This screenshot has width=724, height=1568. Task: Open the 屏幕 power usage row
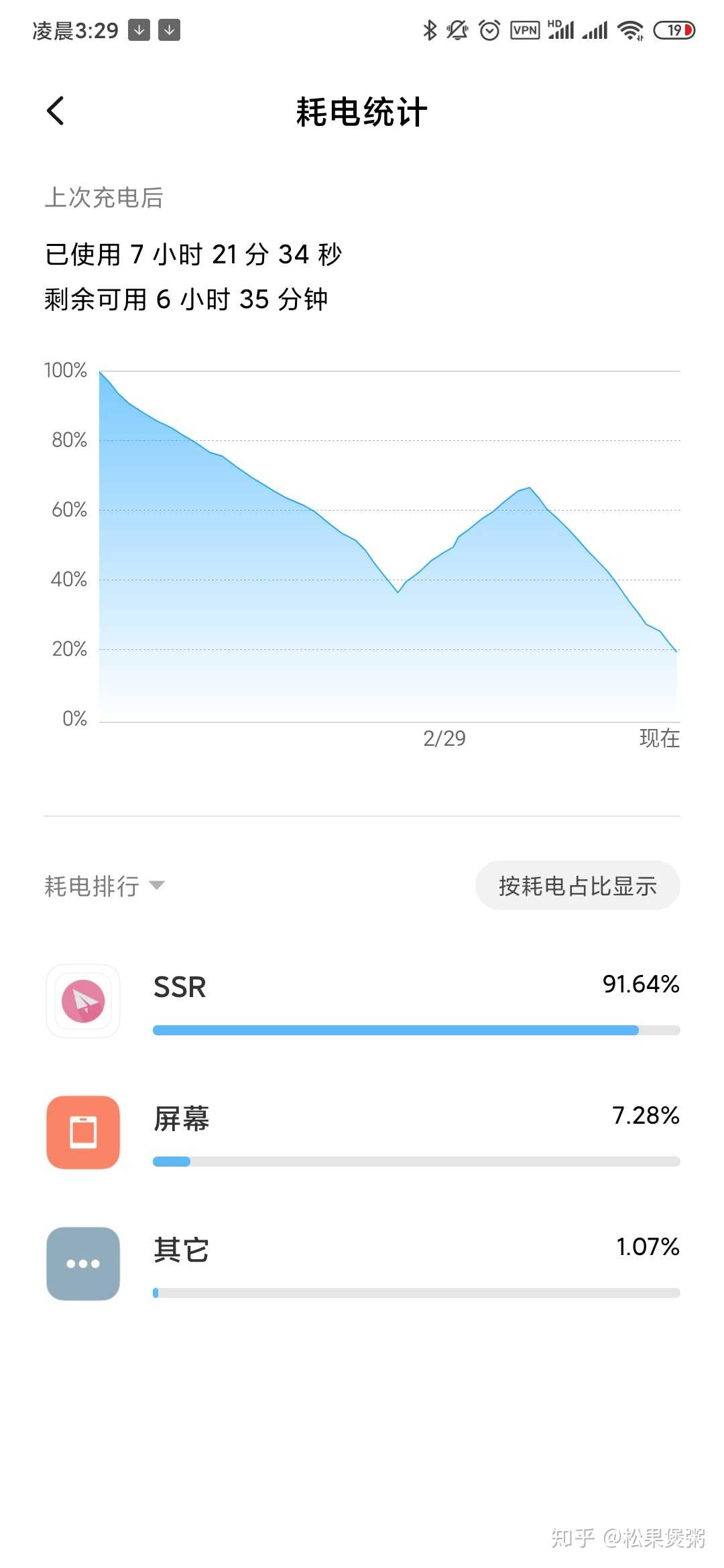point(362,1132)
